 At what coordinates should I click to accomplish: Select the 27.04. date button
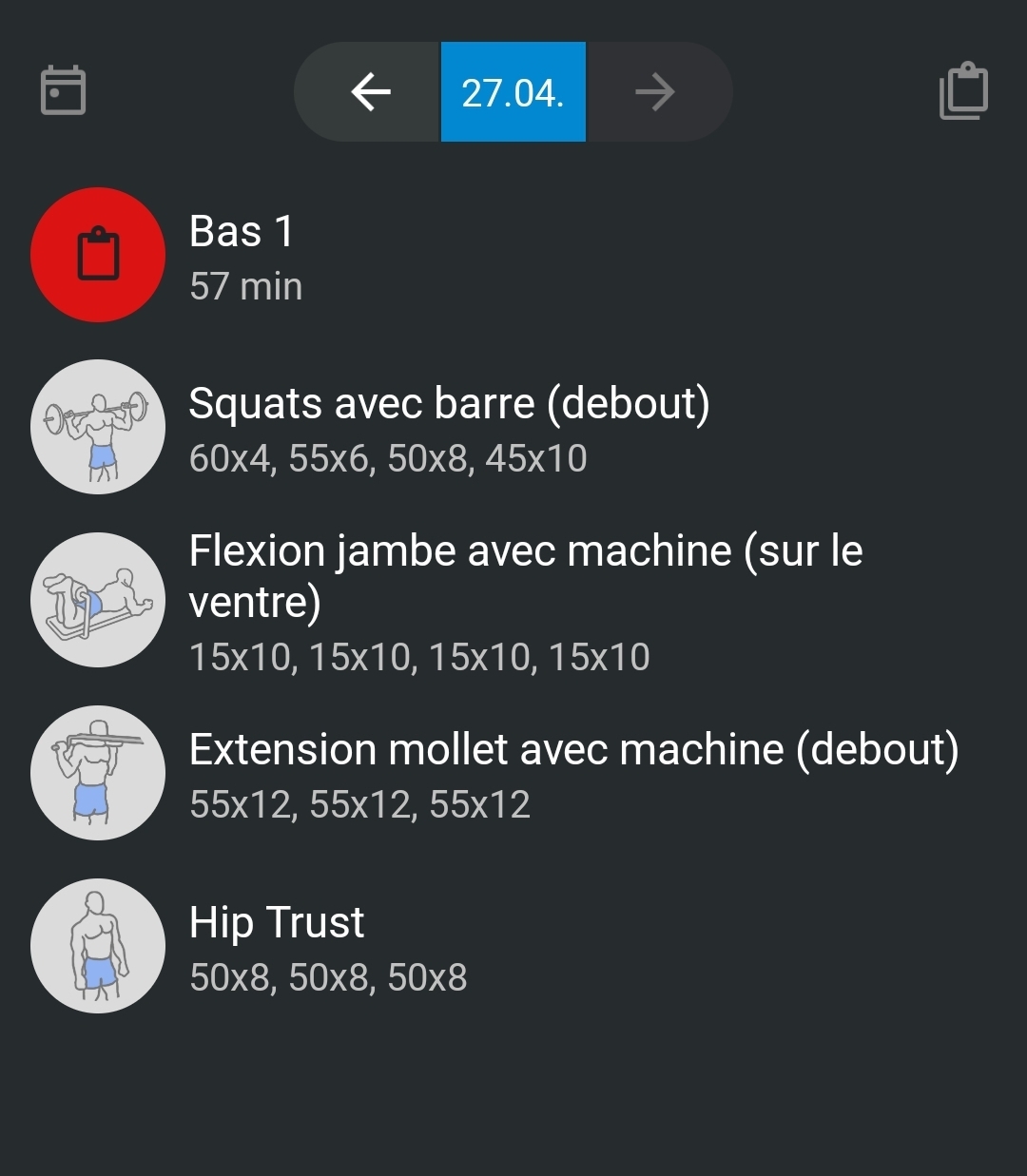[x=513, y=92]
